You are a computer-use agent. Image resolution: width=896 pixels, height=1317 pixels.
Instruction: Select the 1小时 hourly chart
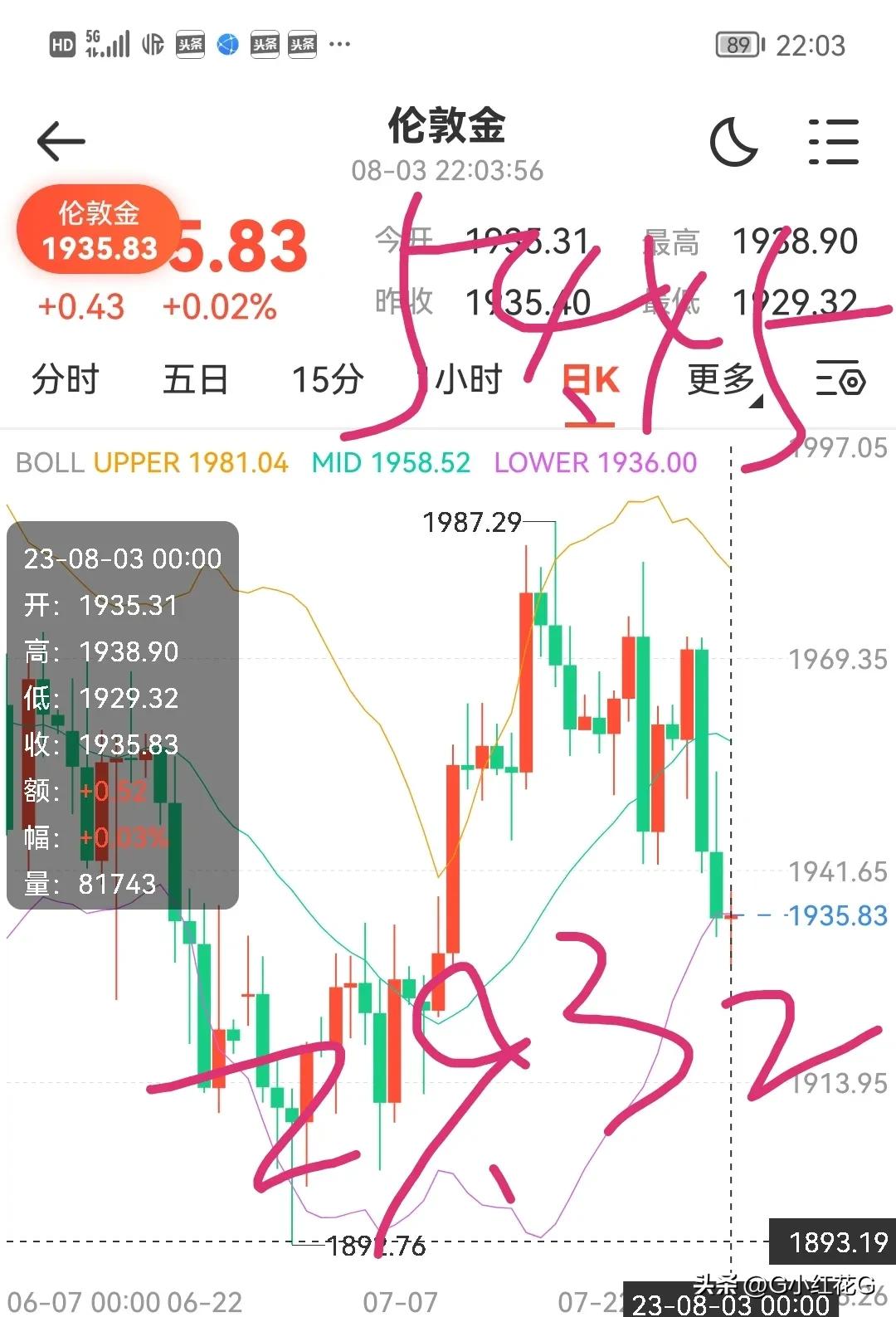pyautogui.click(x=461, y=381)
